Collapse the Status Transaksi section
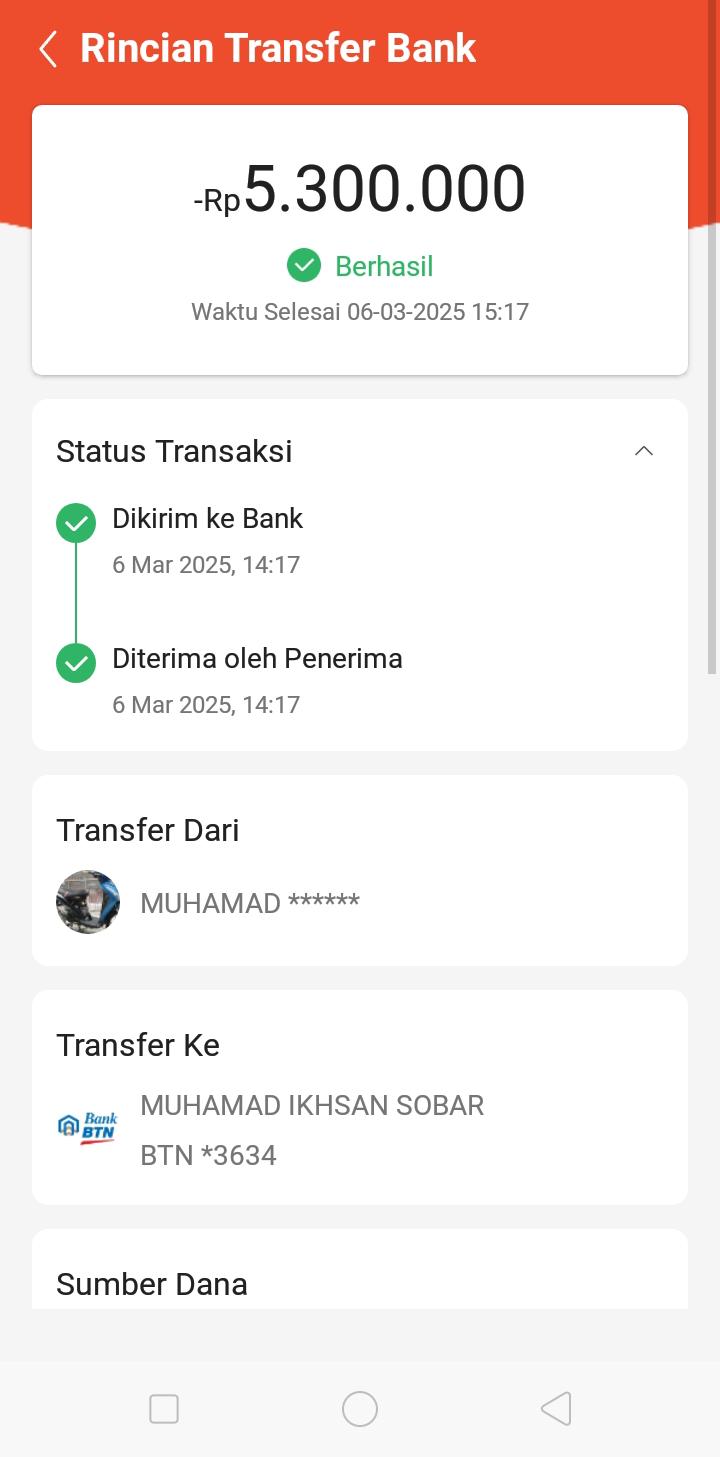720x1457 pixels. [644, 451]
